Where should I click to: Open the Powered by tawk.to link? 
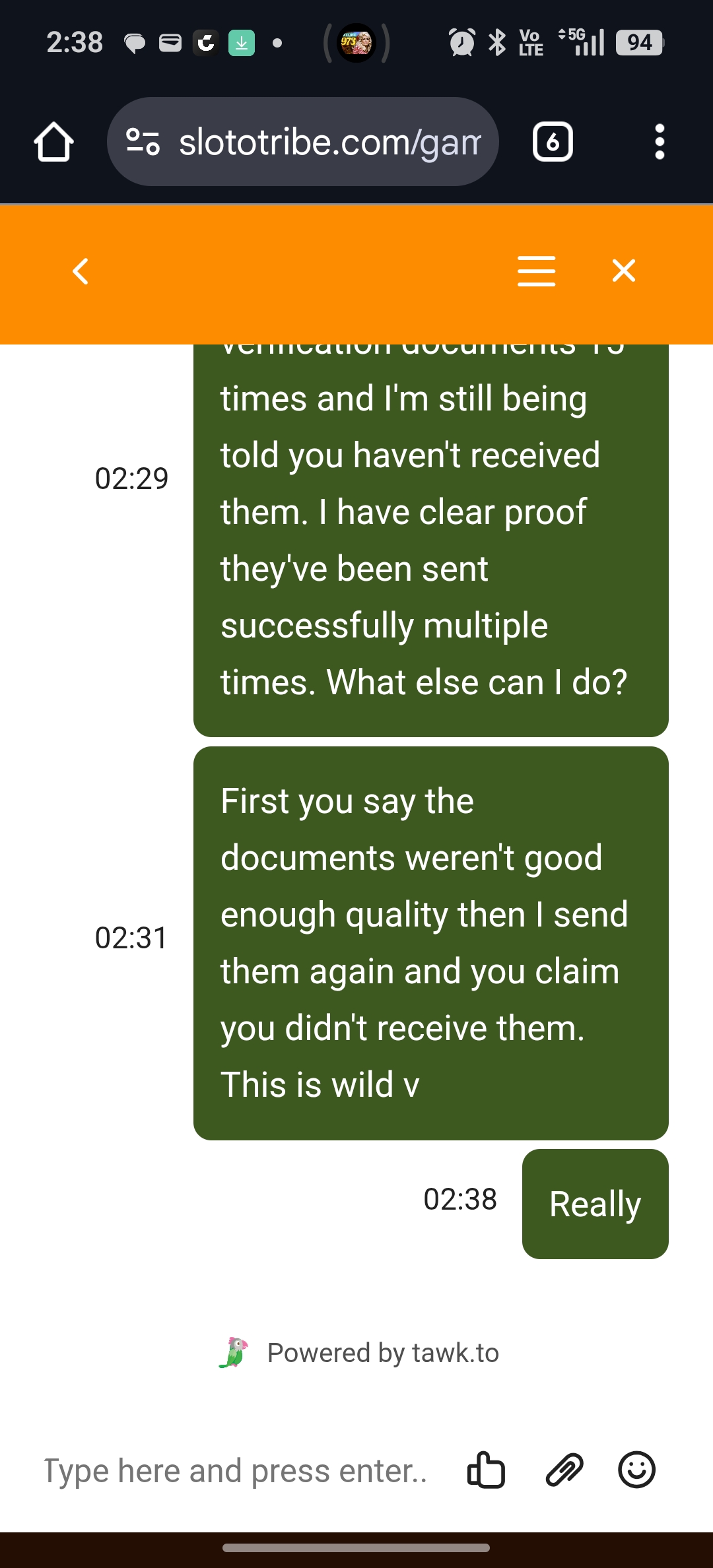click(x=360, y=1353)
